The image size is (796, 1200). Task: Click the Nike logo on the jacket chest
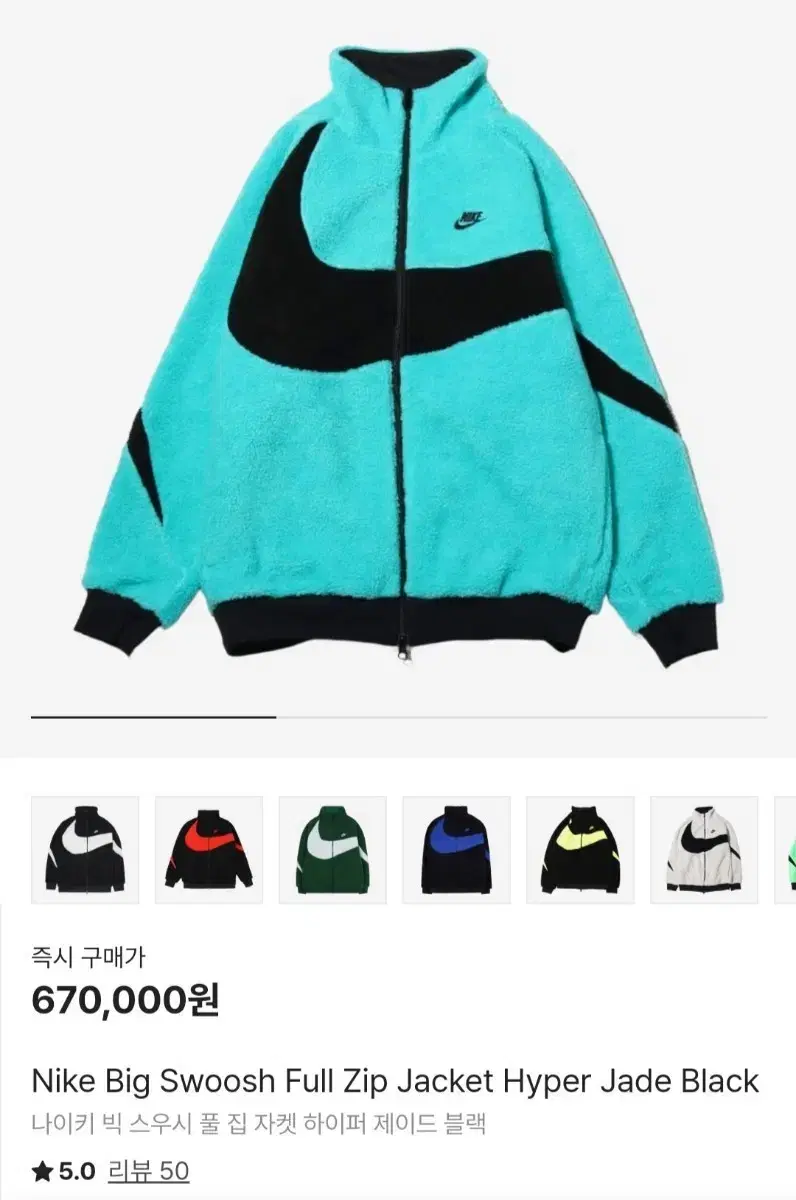coord(468,220)
